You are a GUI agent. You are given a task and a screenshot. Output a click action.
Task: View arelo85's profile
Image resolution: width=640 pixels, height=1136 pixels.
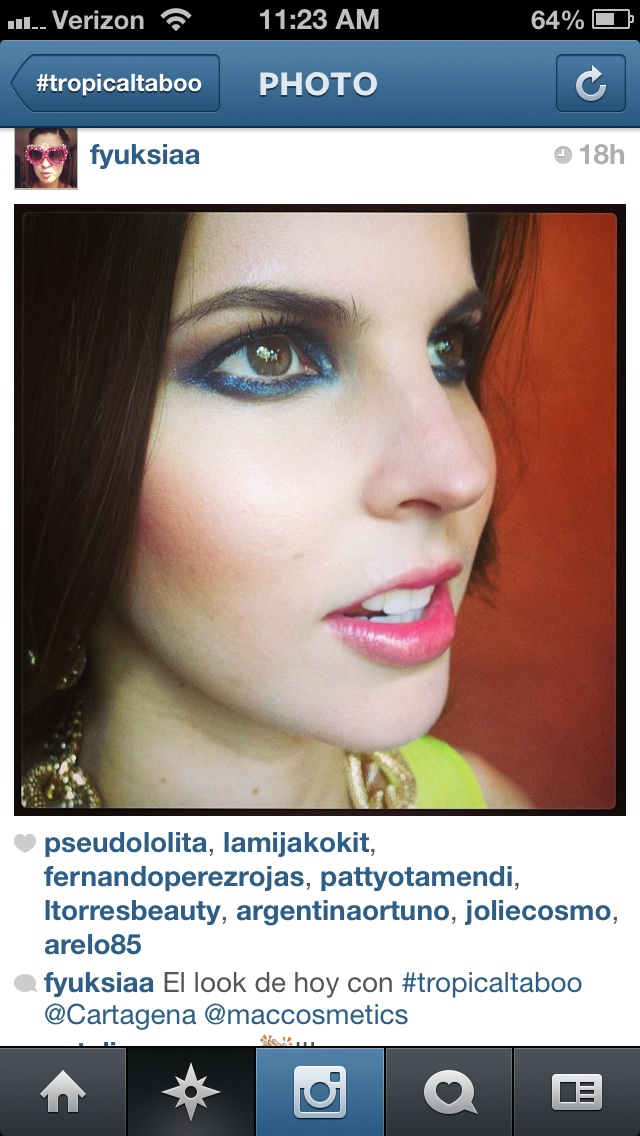93,945
